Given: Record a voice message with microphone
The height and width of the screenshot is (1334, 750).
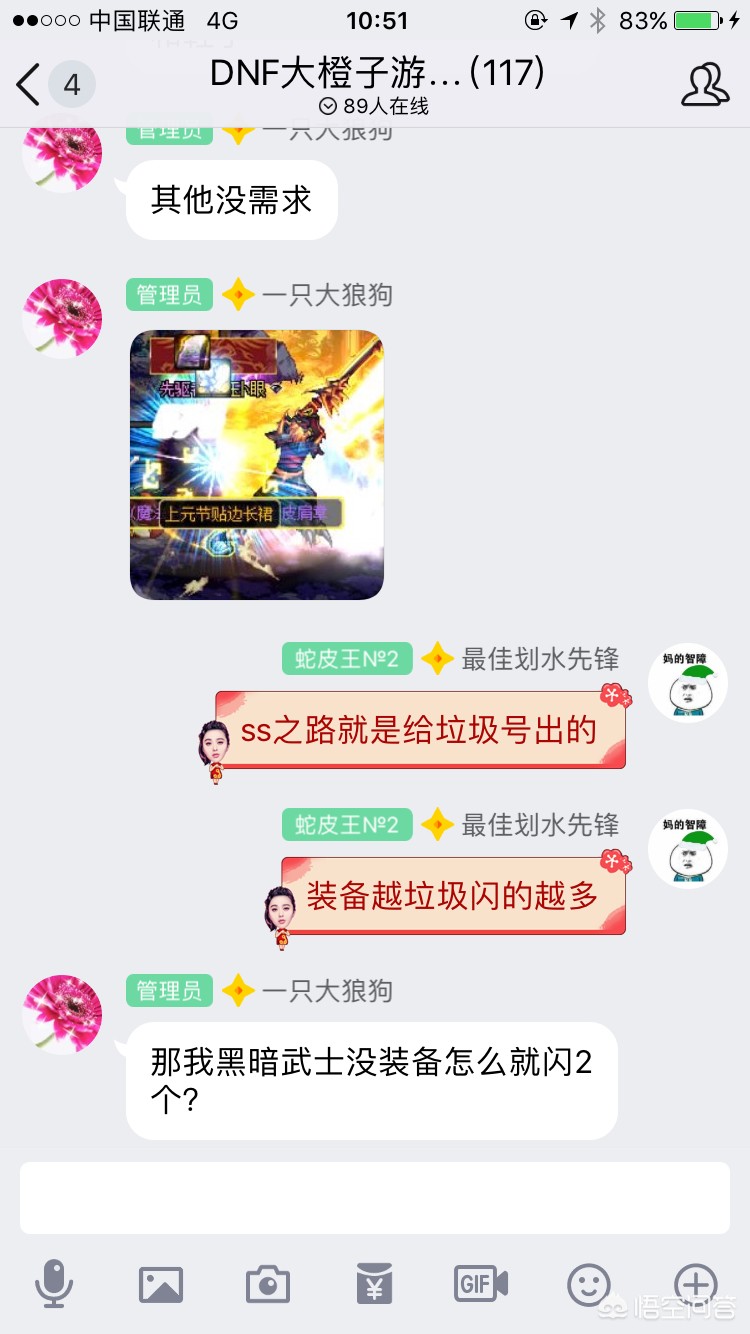Looking at the screenshot, I should click(53, 1283).
